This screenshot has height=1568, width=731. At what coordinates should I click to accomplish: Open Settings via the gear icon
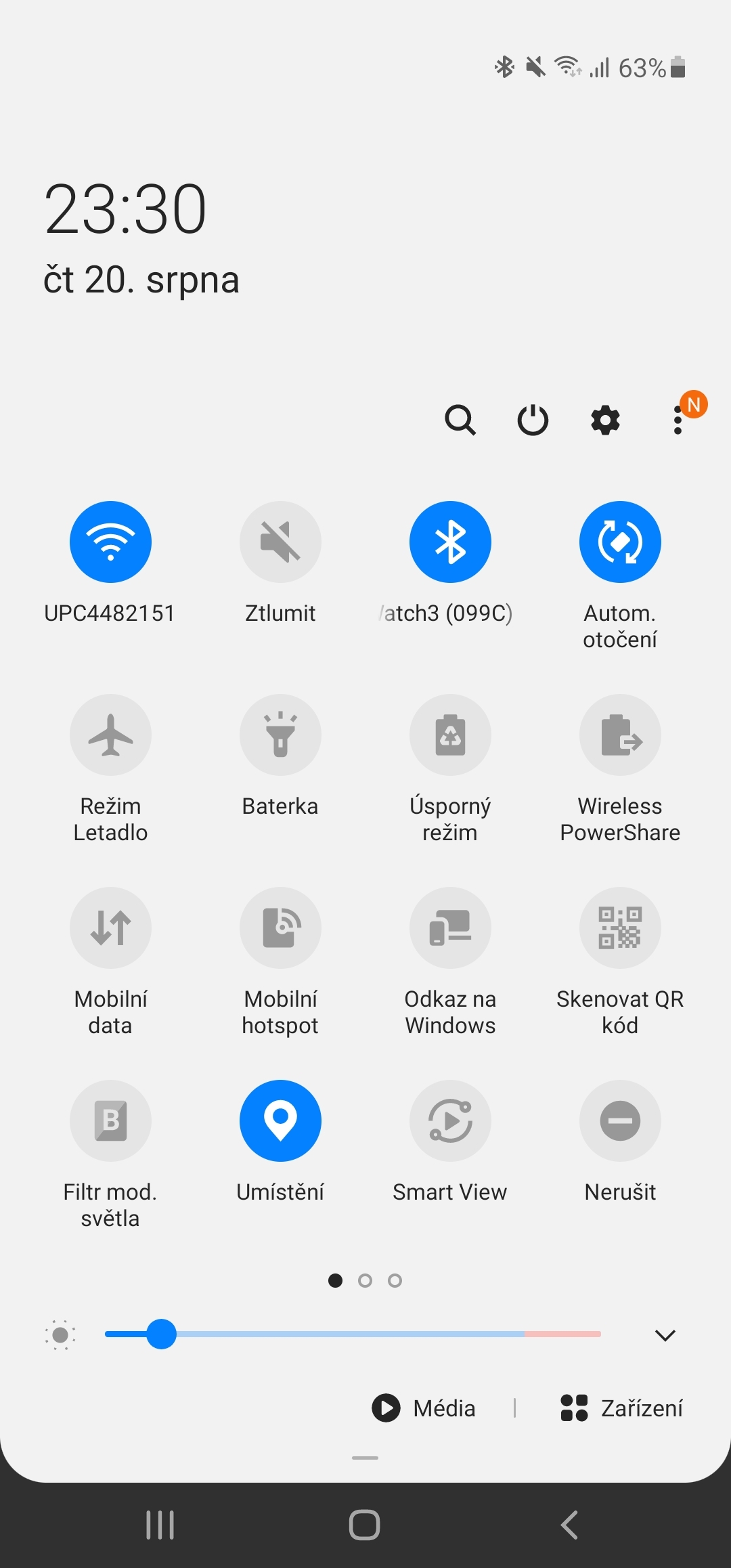click(604, 420)
